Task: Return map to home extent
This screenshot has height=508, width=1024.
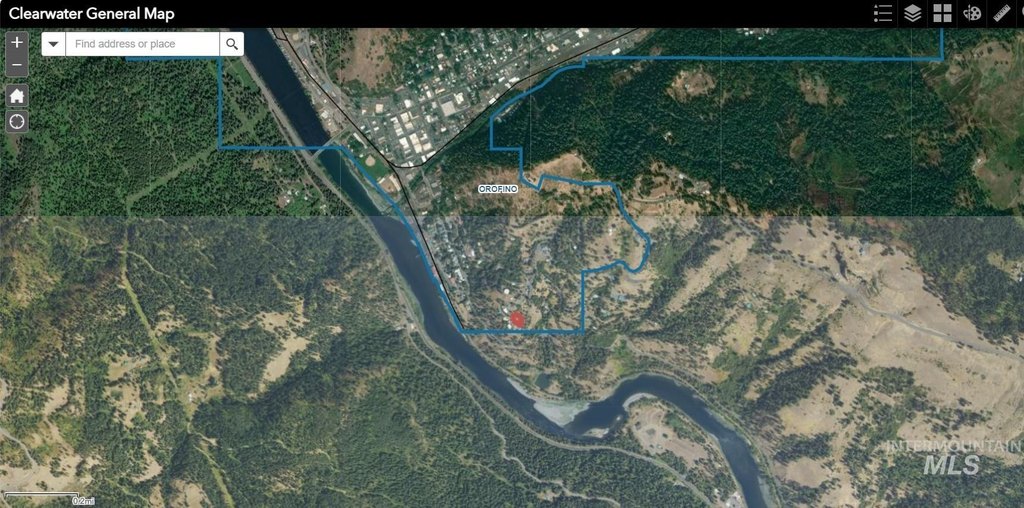Action: click(17, 96)
